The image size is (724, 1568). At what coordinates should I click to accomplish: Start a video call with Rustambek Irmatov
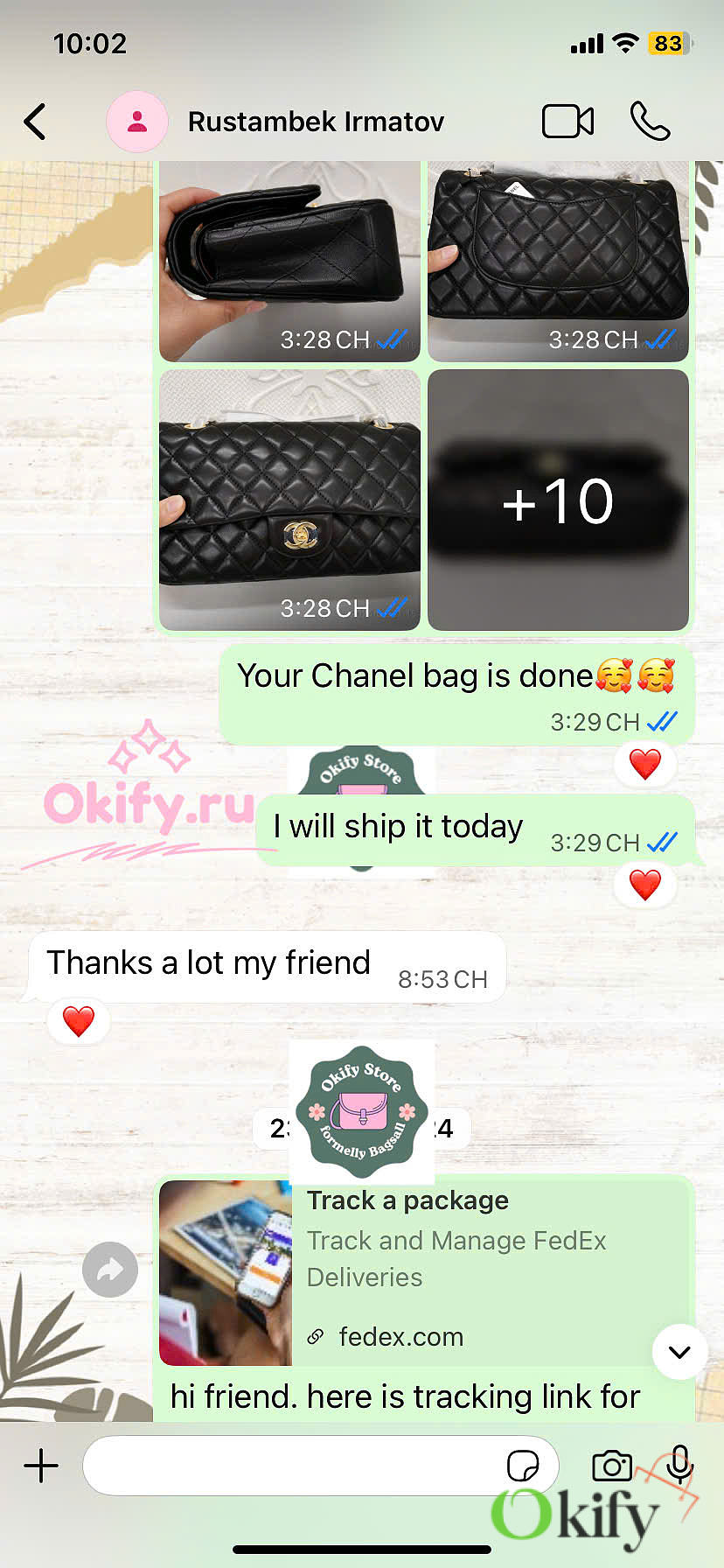[567, 122]
